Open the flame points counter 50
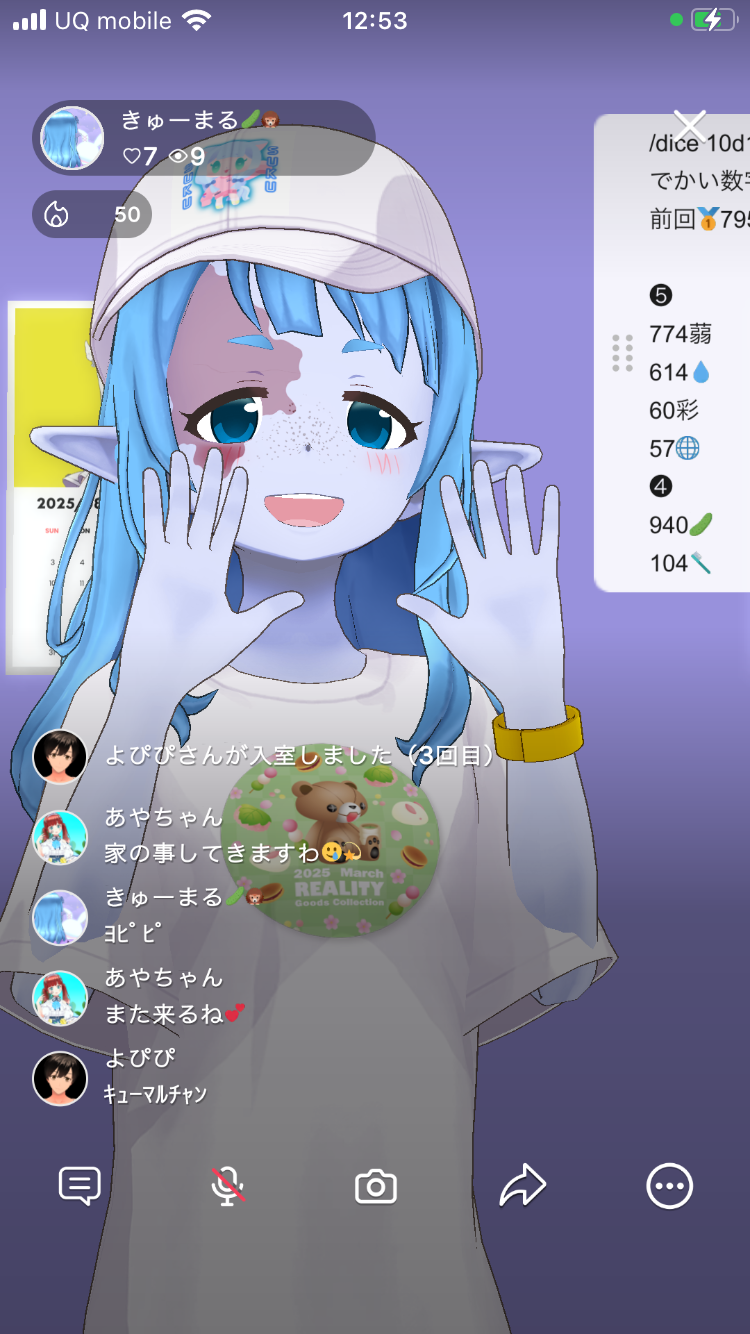750x1334 pixels. tap(93, 214)
